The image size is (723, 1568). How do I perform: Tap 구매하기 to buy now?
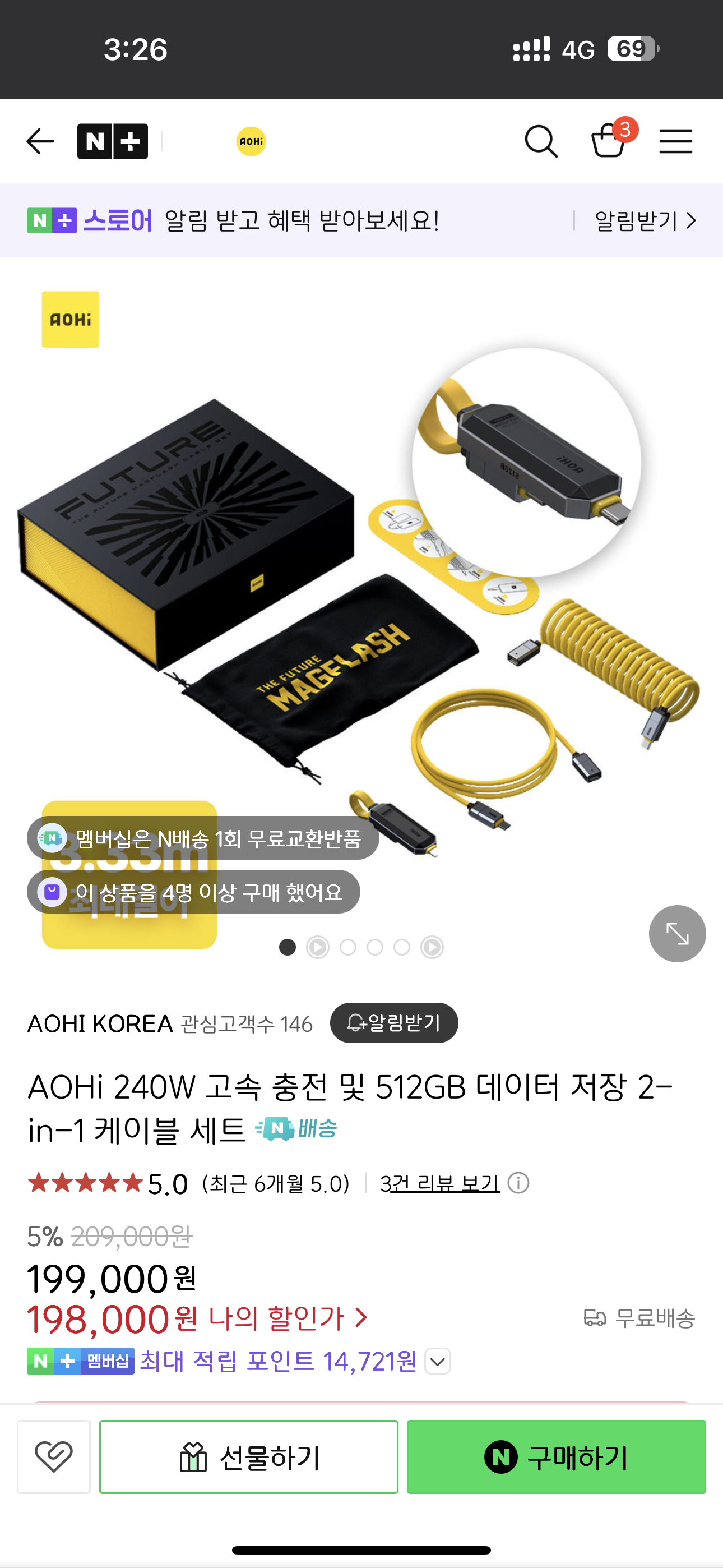[x=555, y=1456]
